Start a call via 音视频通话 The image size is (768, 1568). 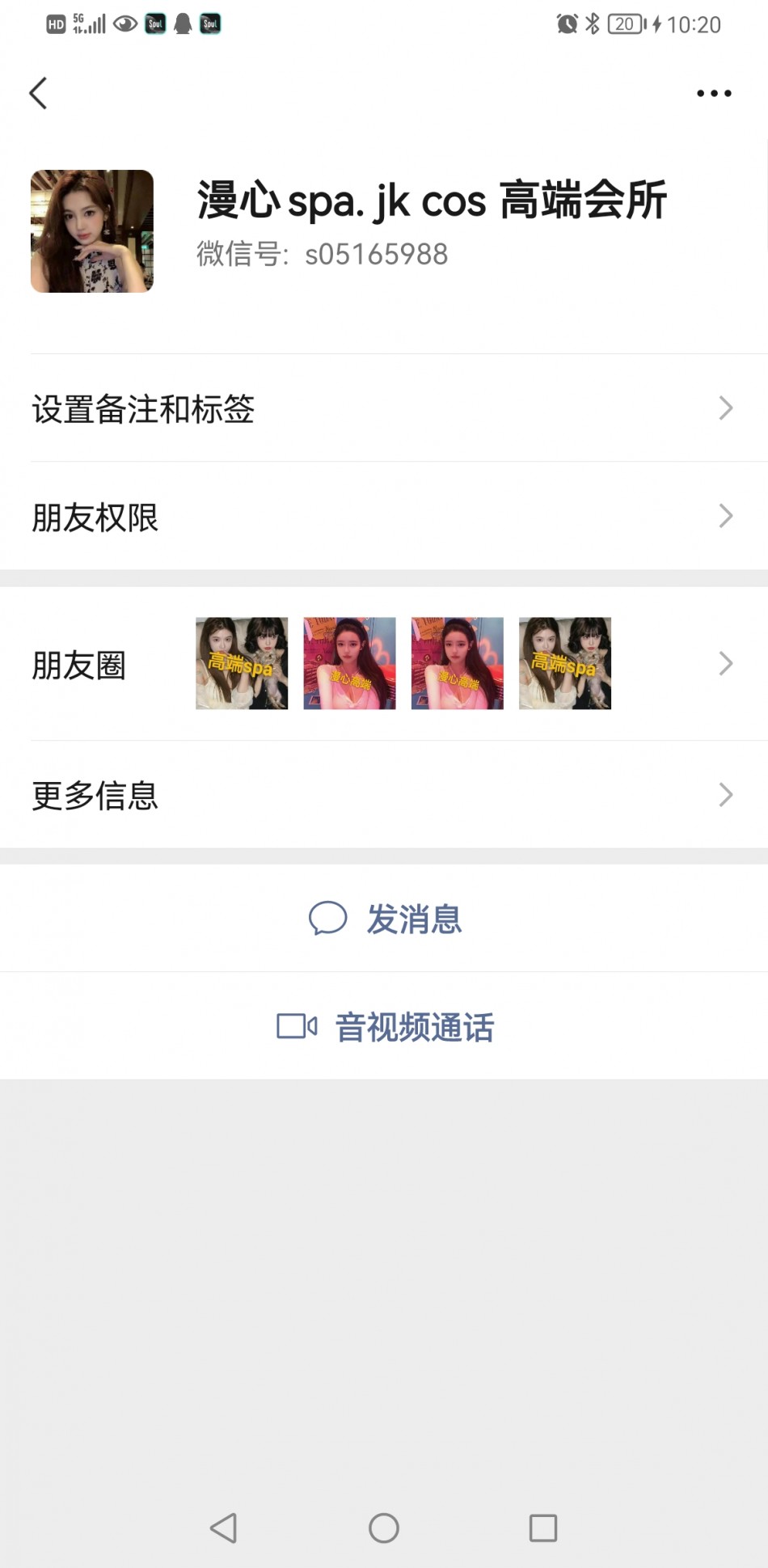point(385,1027)
